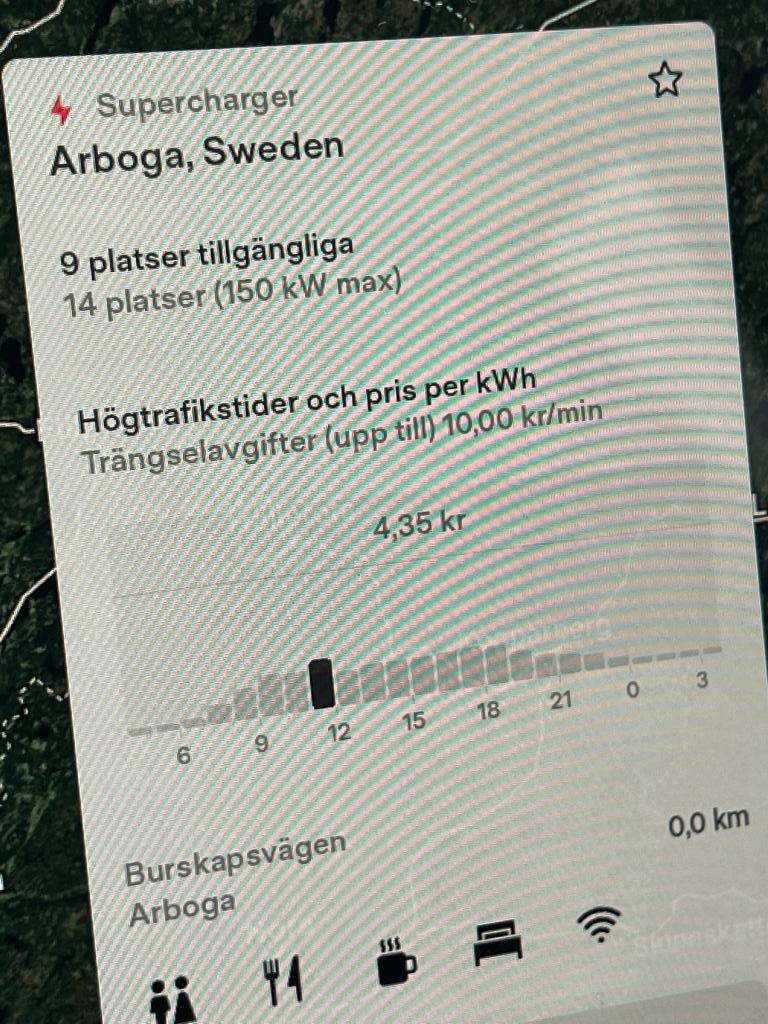Select the highlighted 11 o'clock bar
768x1024 pixels.
[322, 685]
